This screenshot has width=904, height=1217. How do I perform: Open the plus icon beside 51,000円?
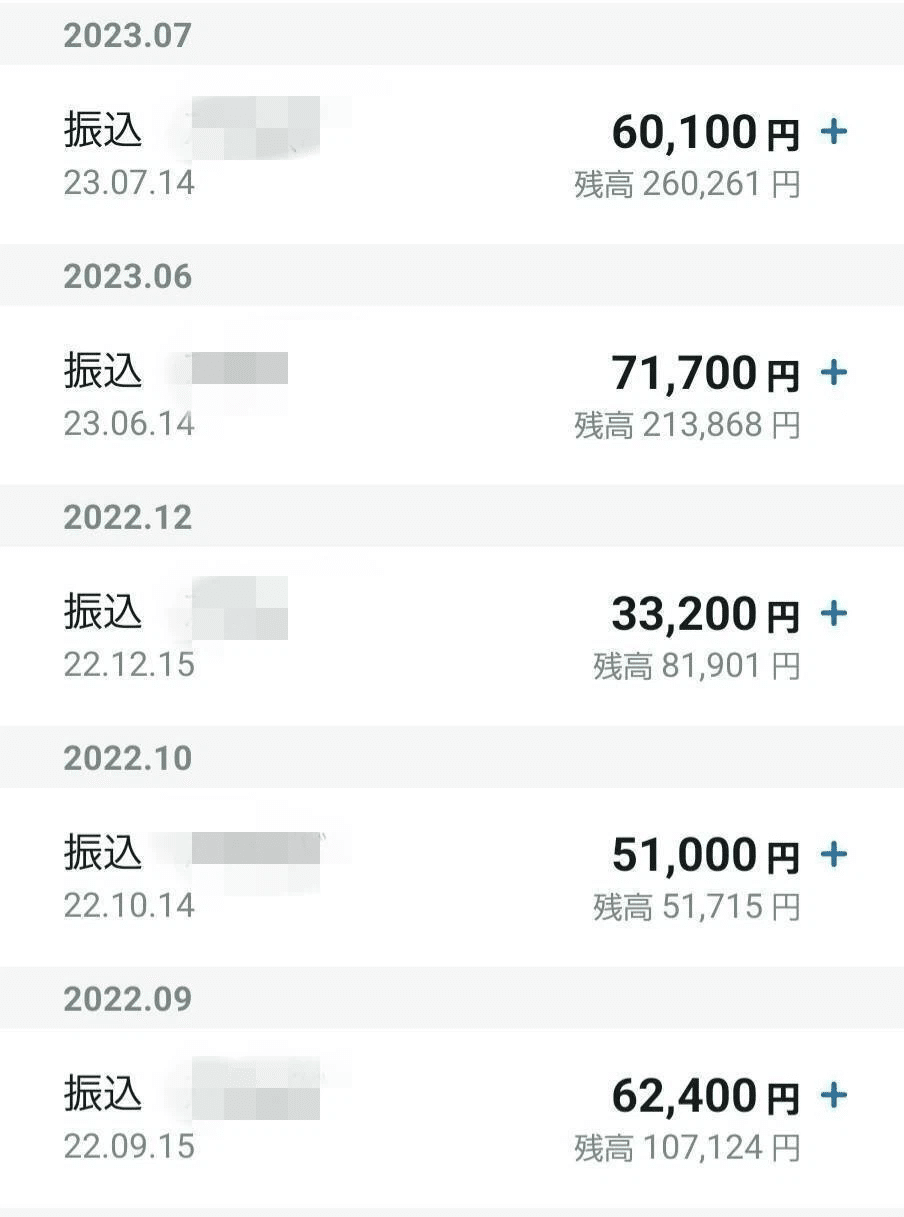tap(833, 854)
